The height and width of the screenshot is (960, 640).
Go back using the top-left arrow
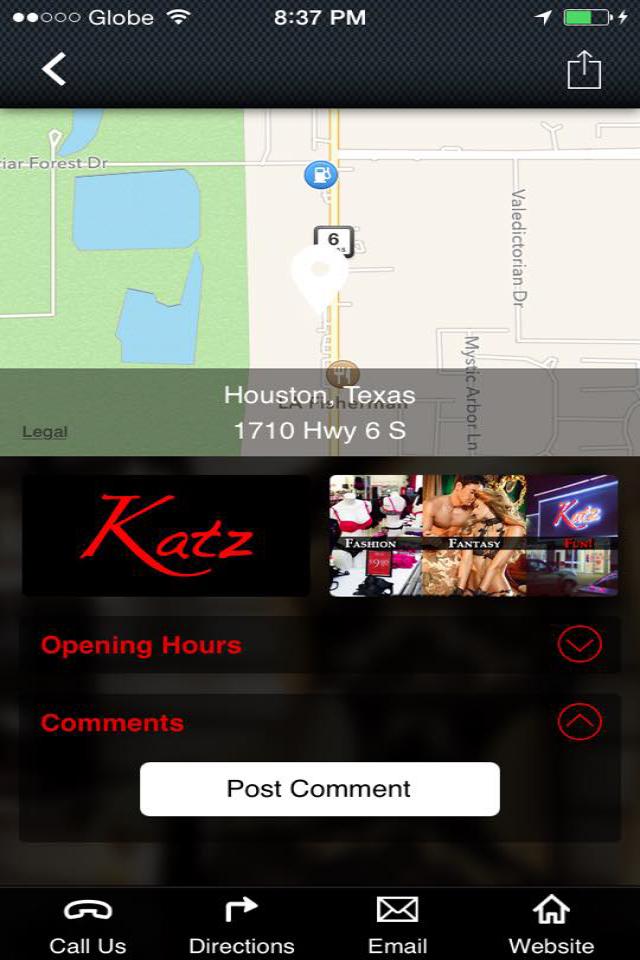coord(54,69)
